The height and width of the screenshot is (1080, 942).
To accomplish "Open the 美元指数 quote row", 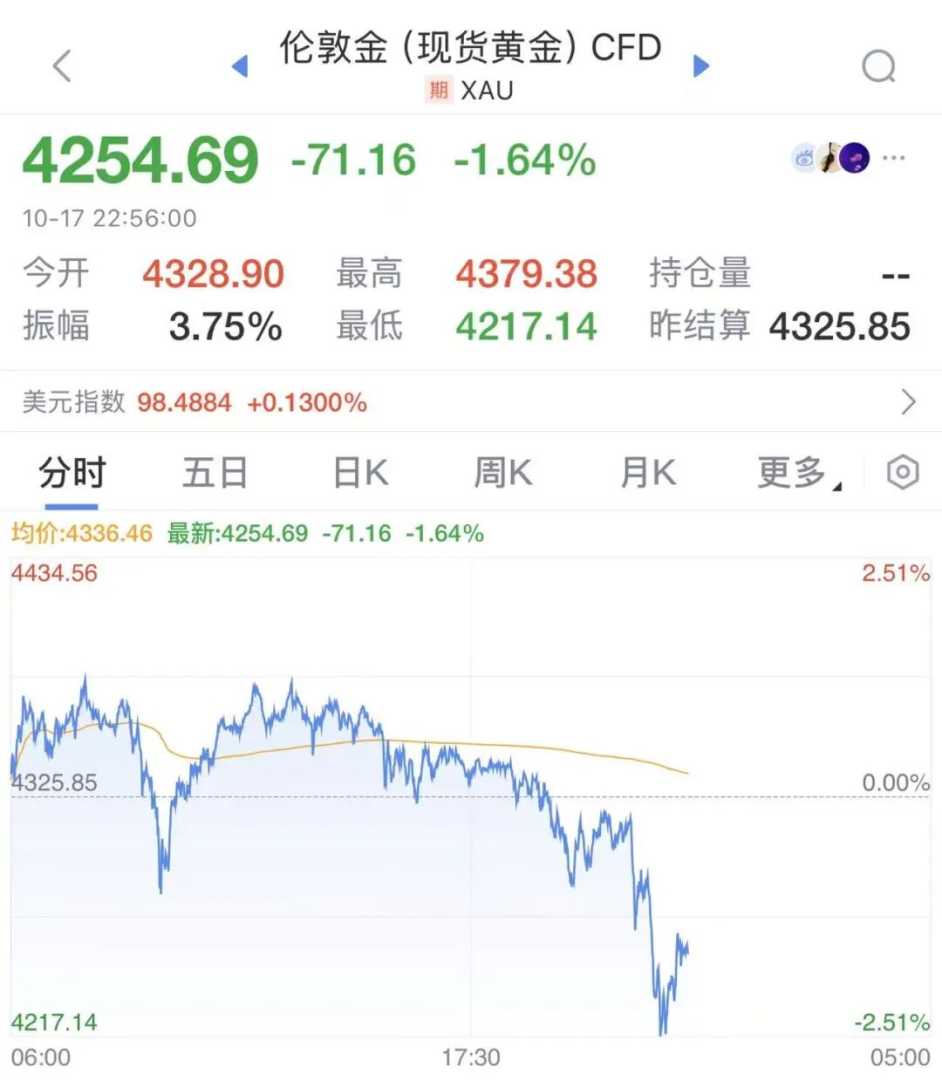I will pos(470,402).
